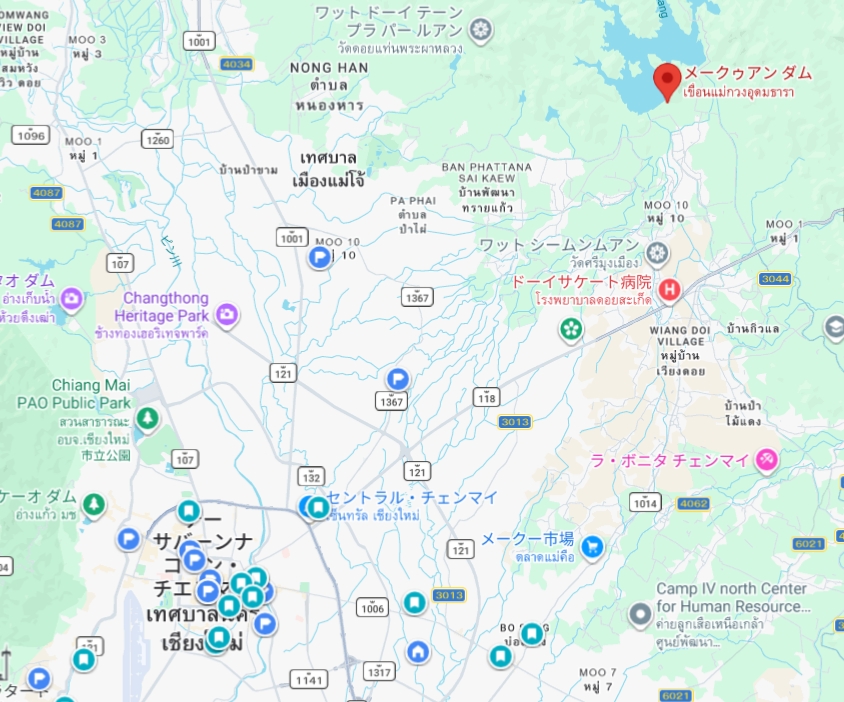Open the ドーイサケート病院 hospital marker
The image size is (844, 702).
tap(668, 291)
